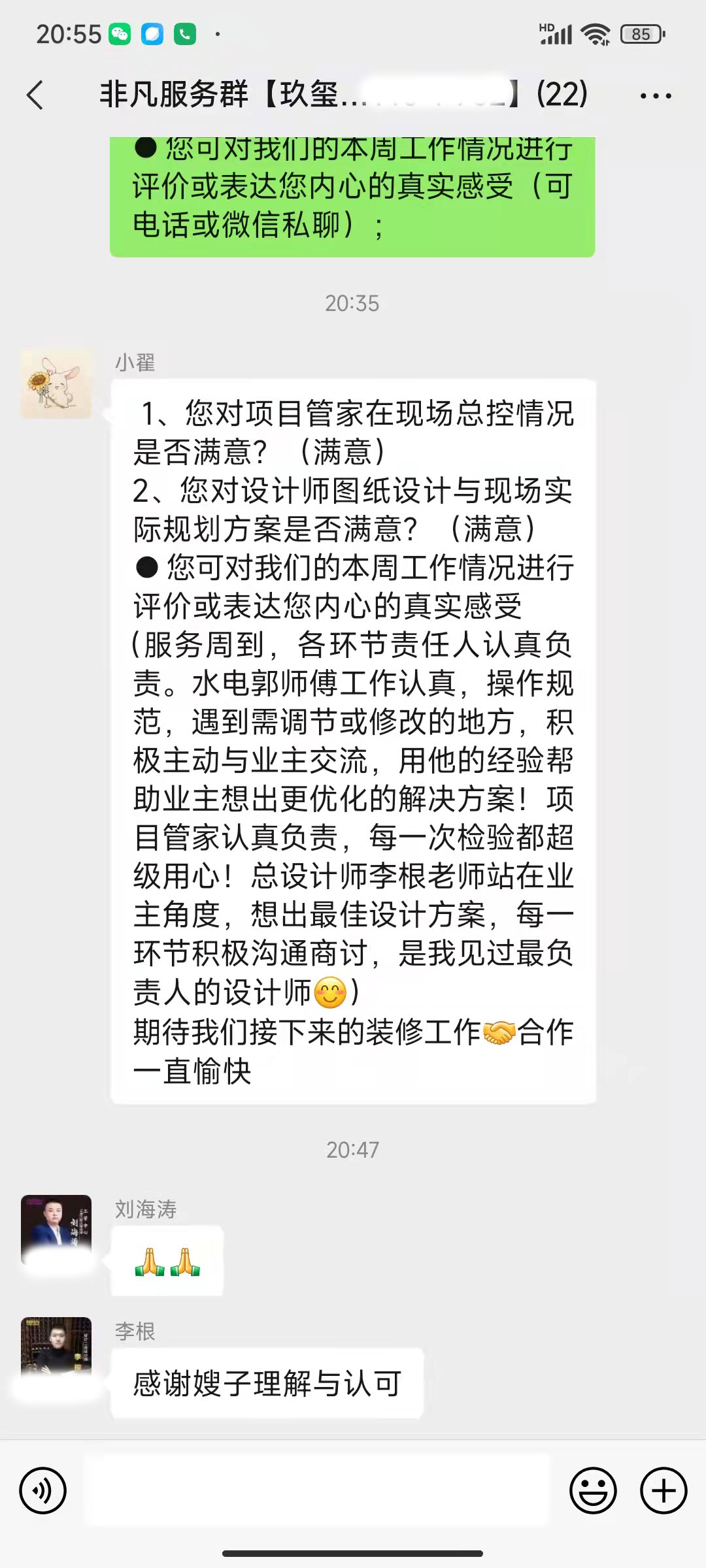Tap the message input field

pos(318,1492)
